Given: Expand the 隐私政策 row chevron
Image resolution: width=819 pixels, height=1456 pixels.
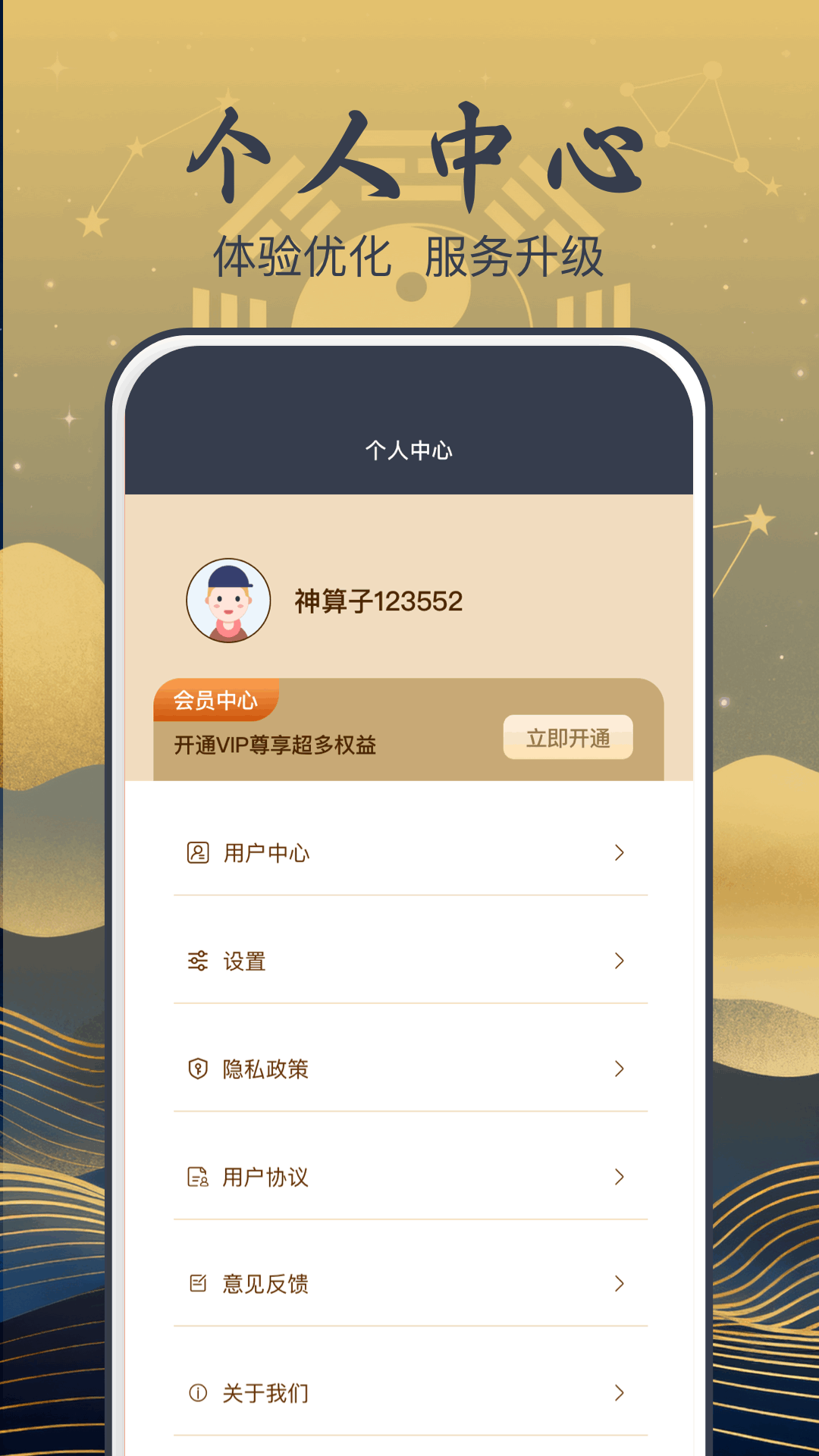Looking at the screenshot, I should (618, 1069).
